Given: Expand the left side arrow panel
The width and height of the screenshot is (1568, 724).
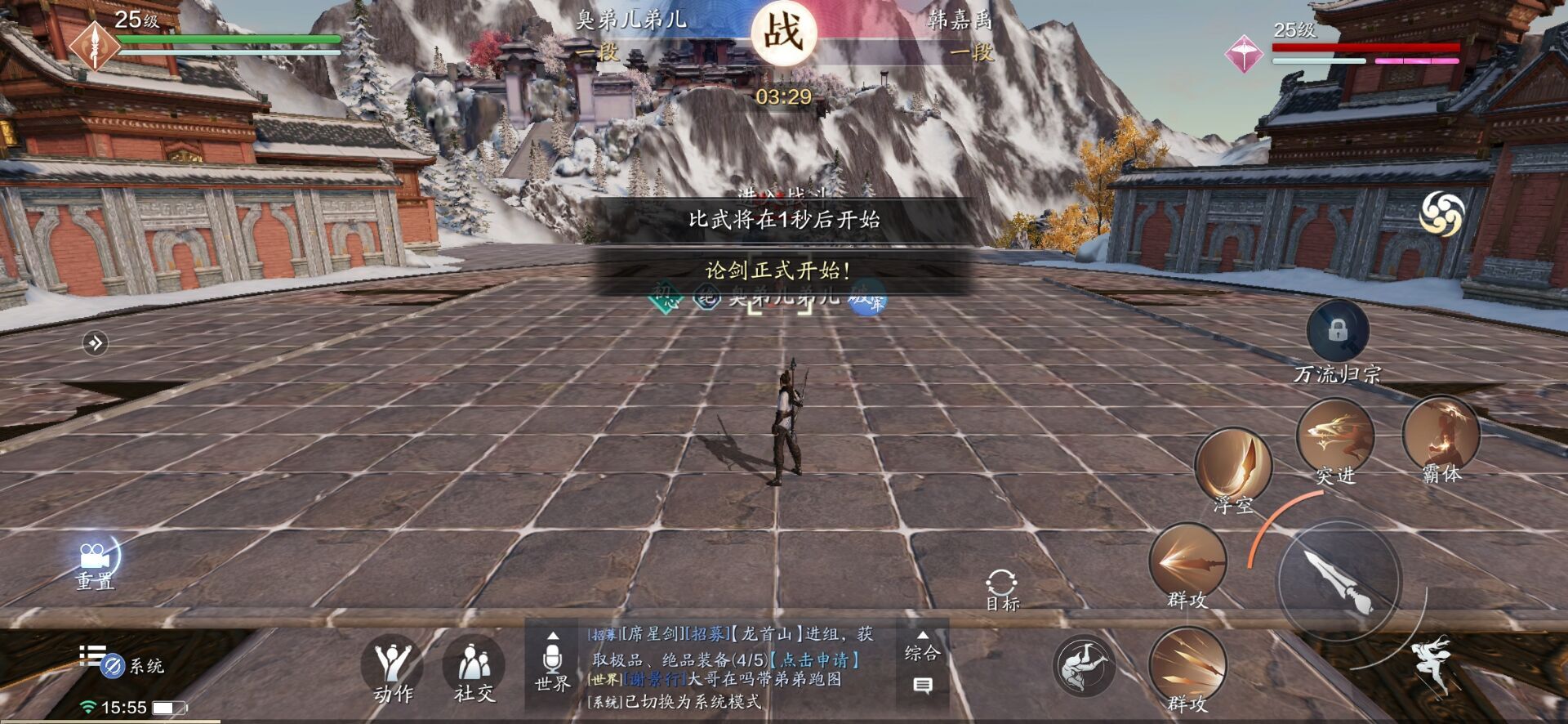Looking at the screenshot, I should (x=95, y=342).
